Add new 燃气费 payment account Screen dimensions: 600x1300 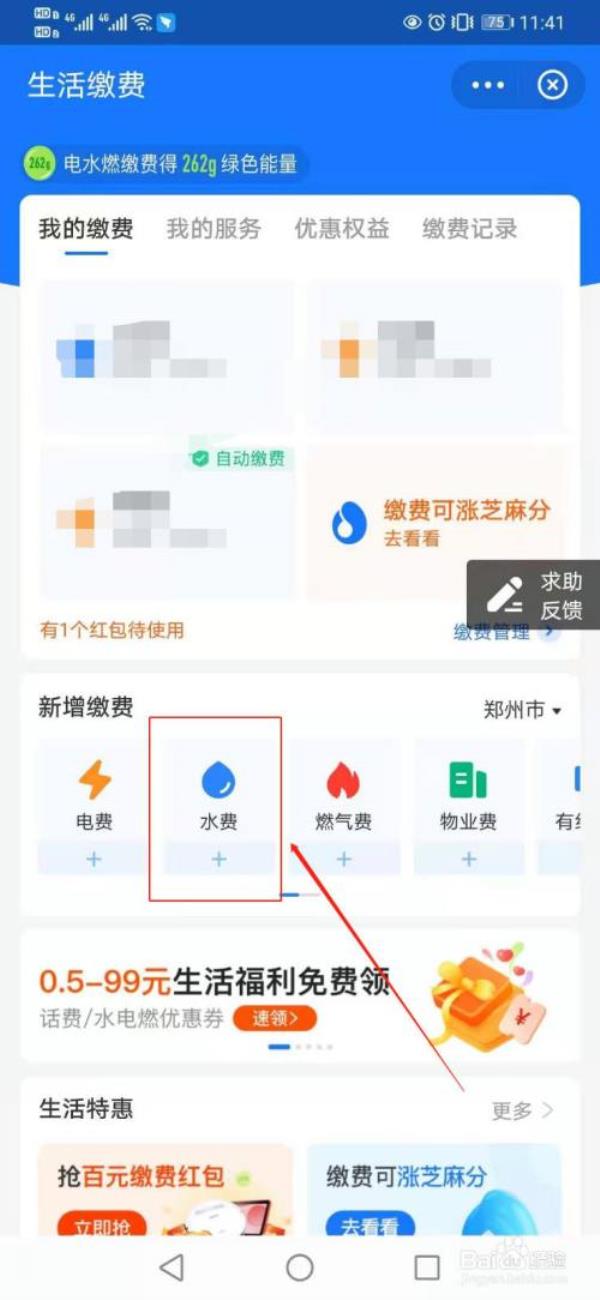click(x=343, y=859)
